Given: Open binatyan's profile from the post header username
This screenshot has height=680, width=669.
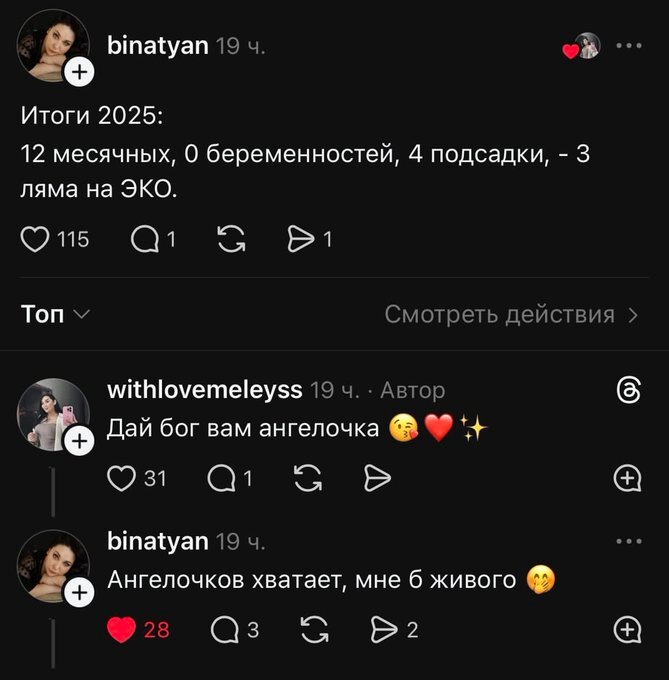Looking at the screenshot, I should point(157,45).
